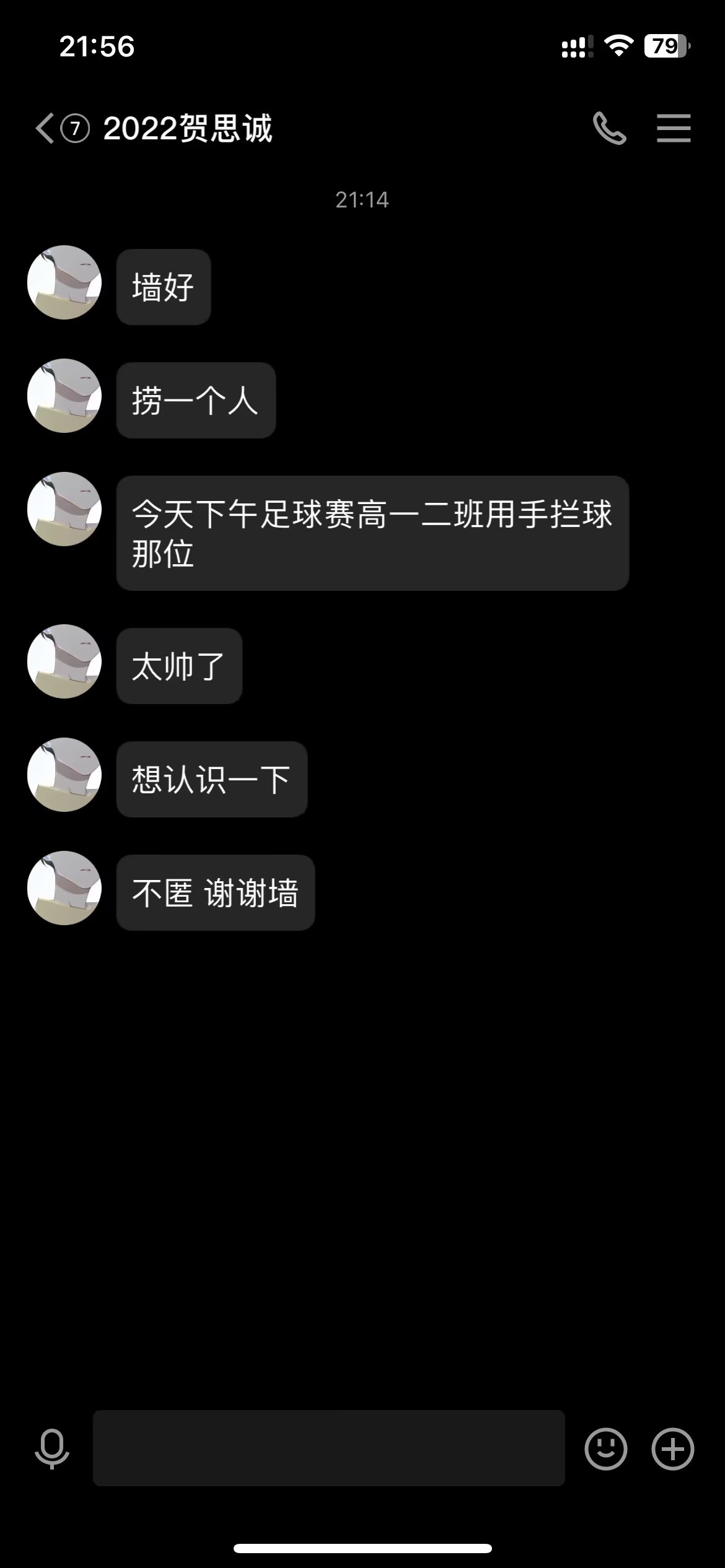Switch to voice message input
This screenshot has width=725, height=1568.
pyautogui.click(x=52, y=1448)
